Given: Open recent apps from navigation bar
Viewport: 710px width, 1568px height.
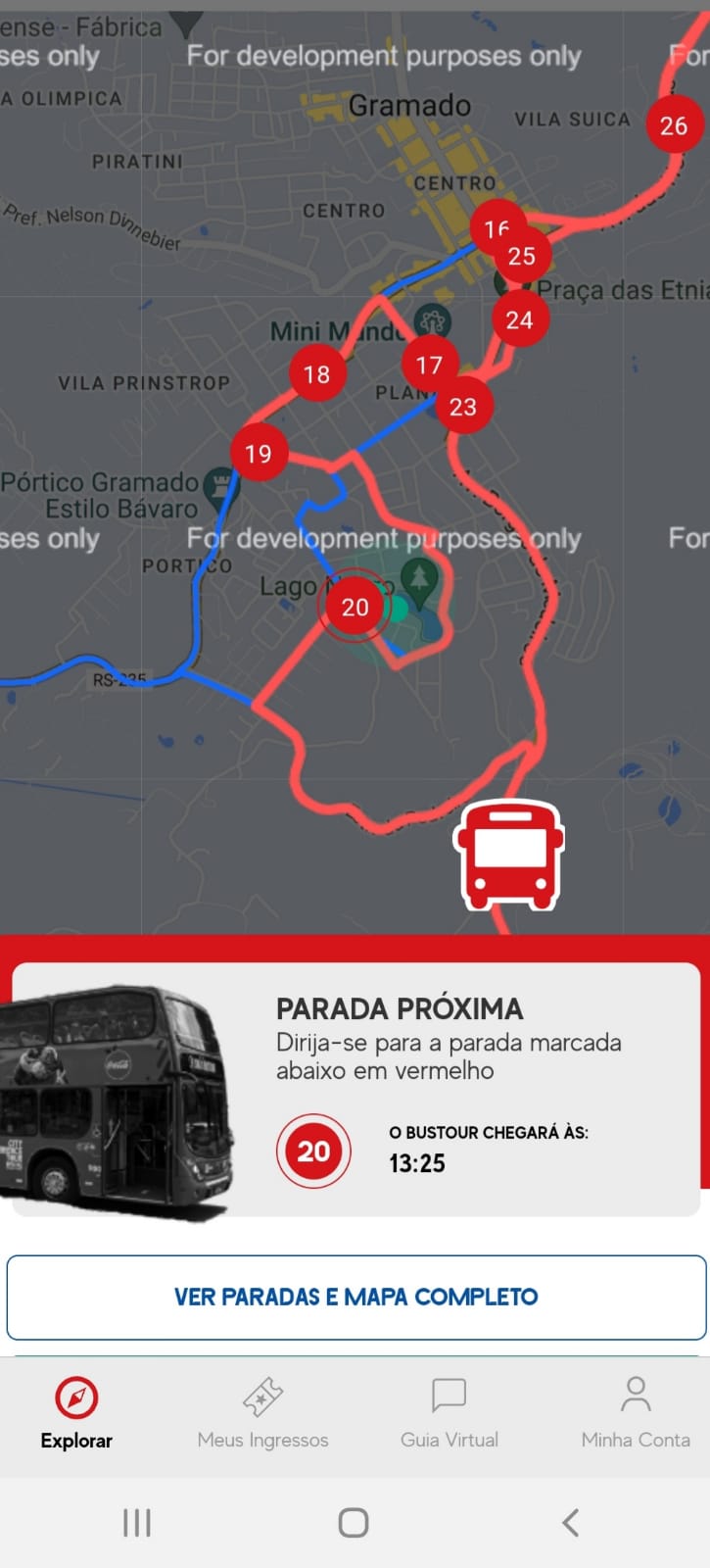Looking at the screenshot, I should pyautogui.click(x=137, y=1522).
